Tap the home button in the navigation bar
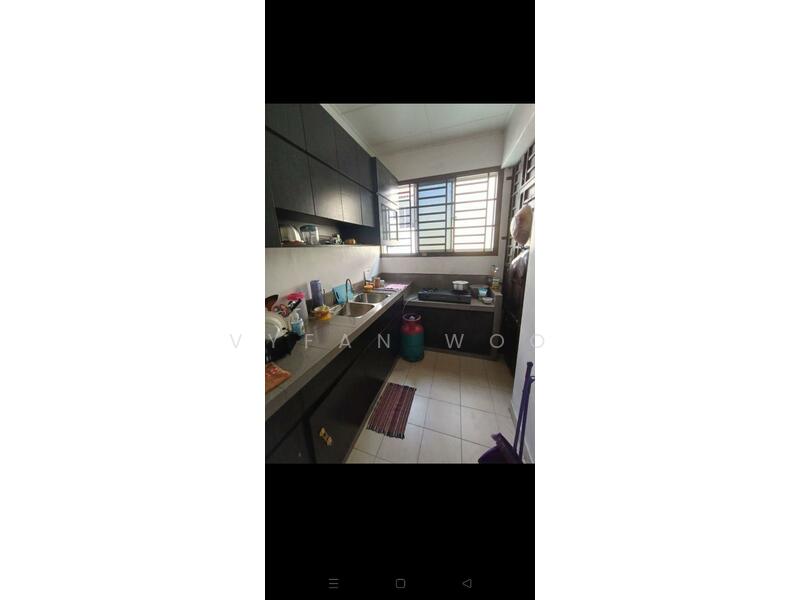The width and height of the screenshot is (800, 600). tap(400, 583)
